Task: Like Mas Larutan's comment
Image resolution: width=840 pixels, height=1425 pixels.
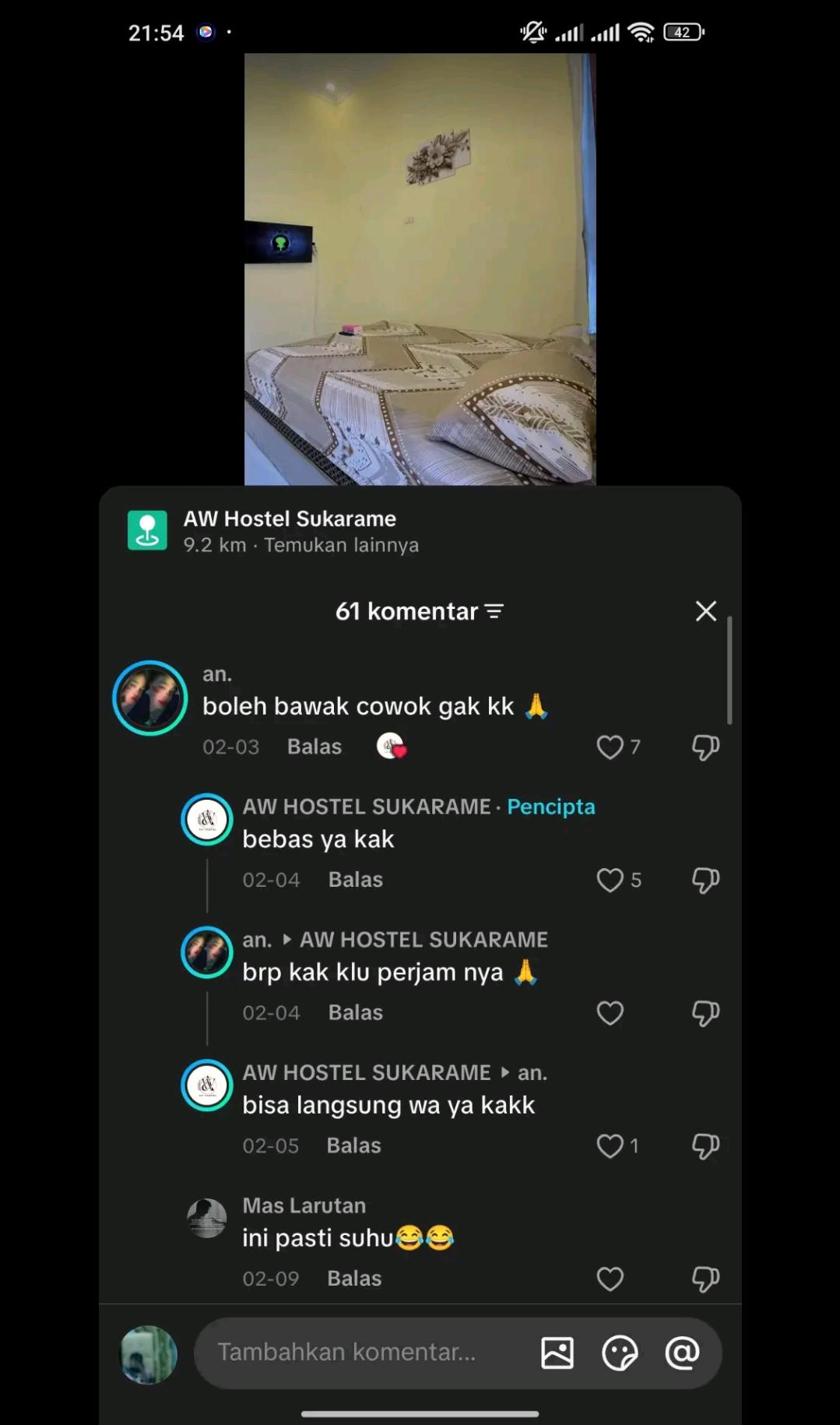Action: [x=610, y=1279]
